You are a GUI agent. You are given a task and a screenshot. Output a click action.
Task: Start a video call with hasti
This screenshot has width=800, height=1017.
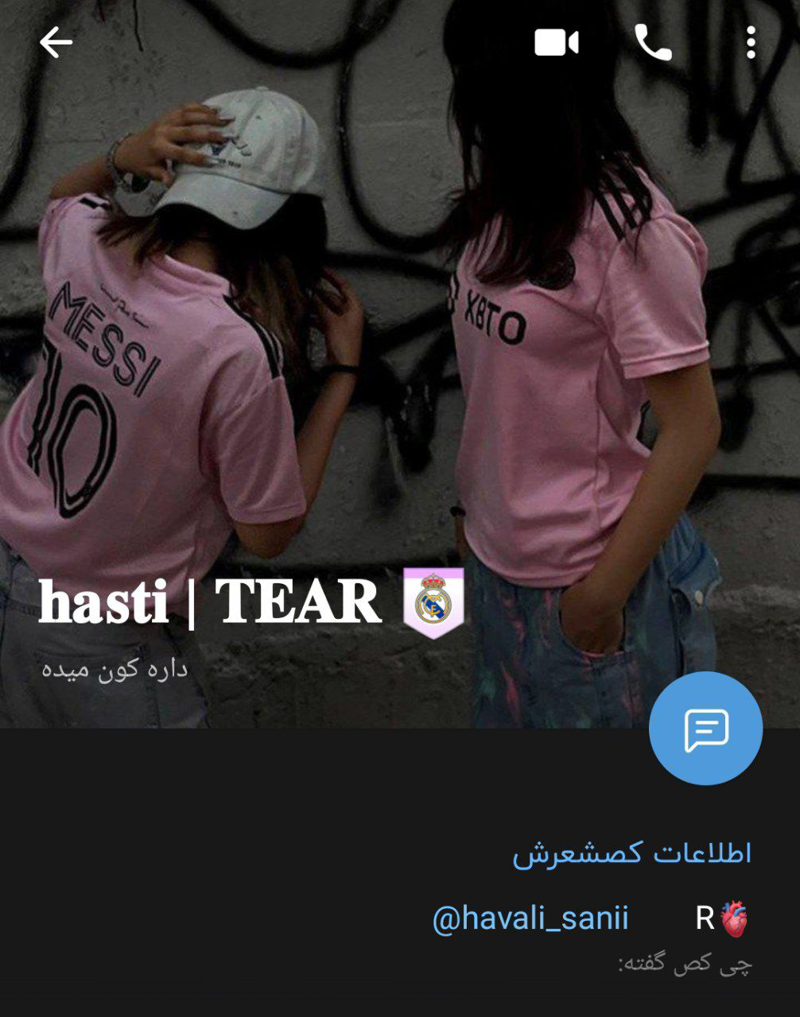pyautogui.click(x=557, y=42)
